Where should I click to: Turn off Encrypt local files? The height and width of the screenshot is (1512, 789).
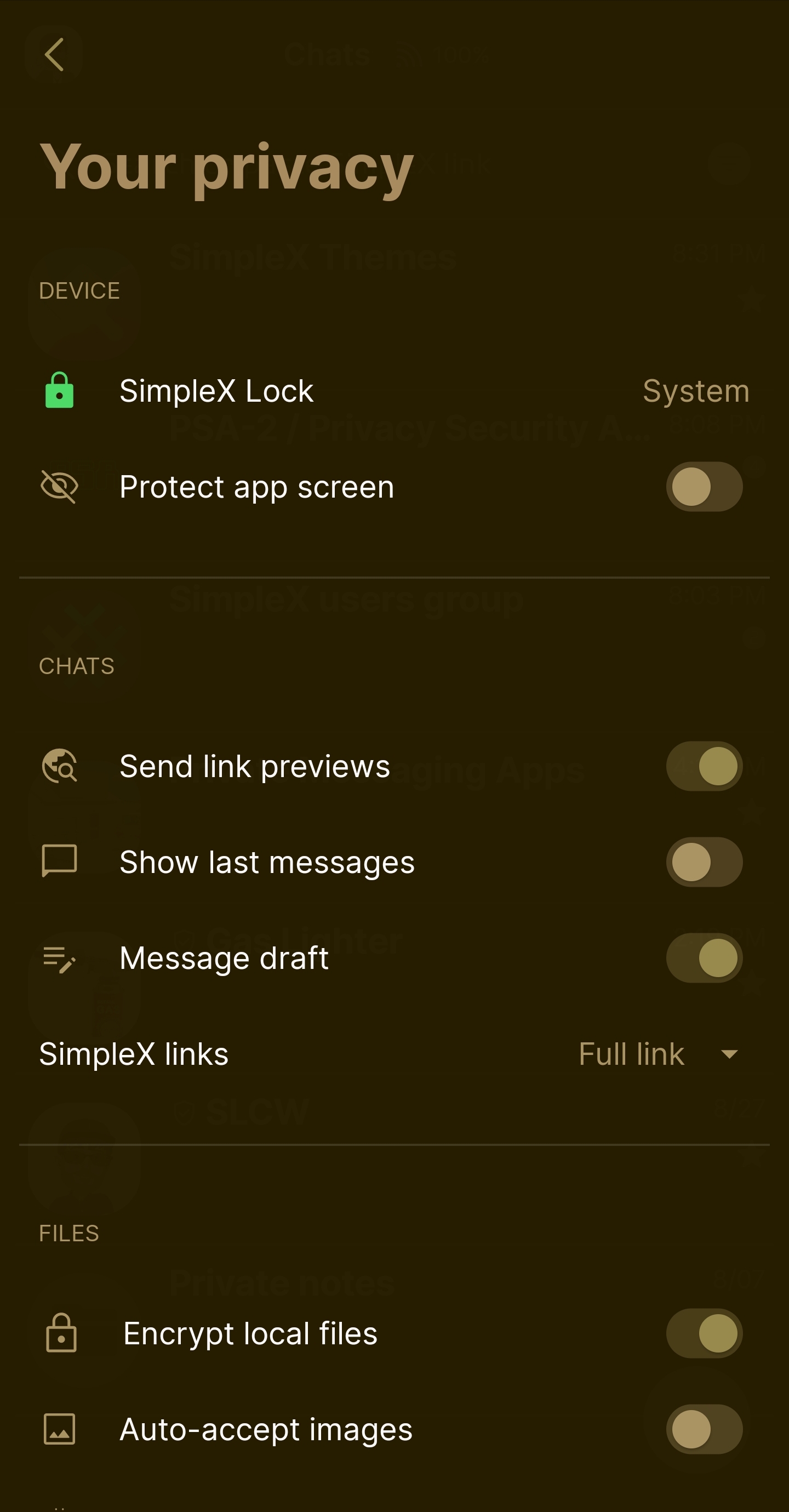[x=704, y=1333]
